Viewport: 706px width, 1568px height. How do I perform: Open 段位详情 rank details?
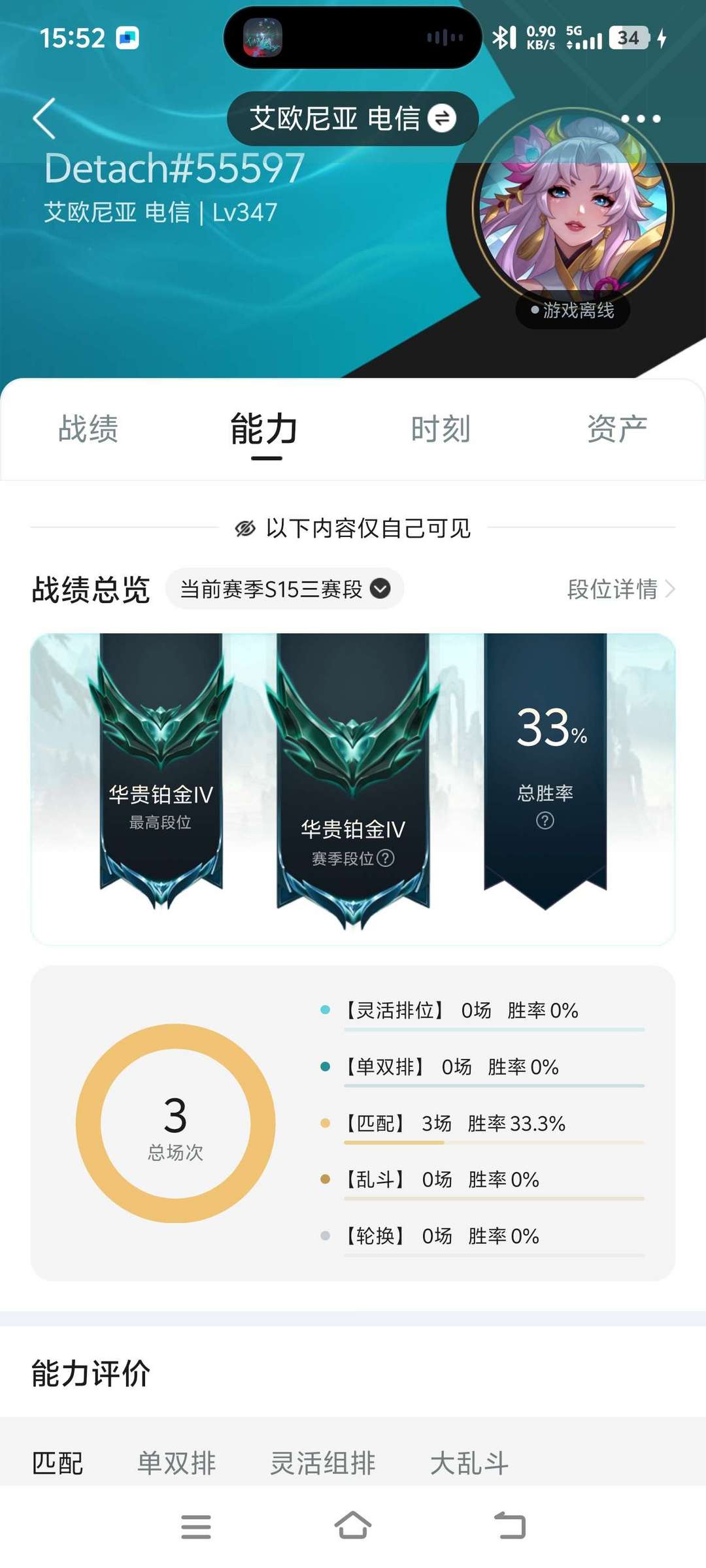click(620, 589)
